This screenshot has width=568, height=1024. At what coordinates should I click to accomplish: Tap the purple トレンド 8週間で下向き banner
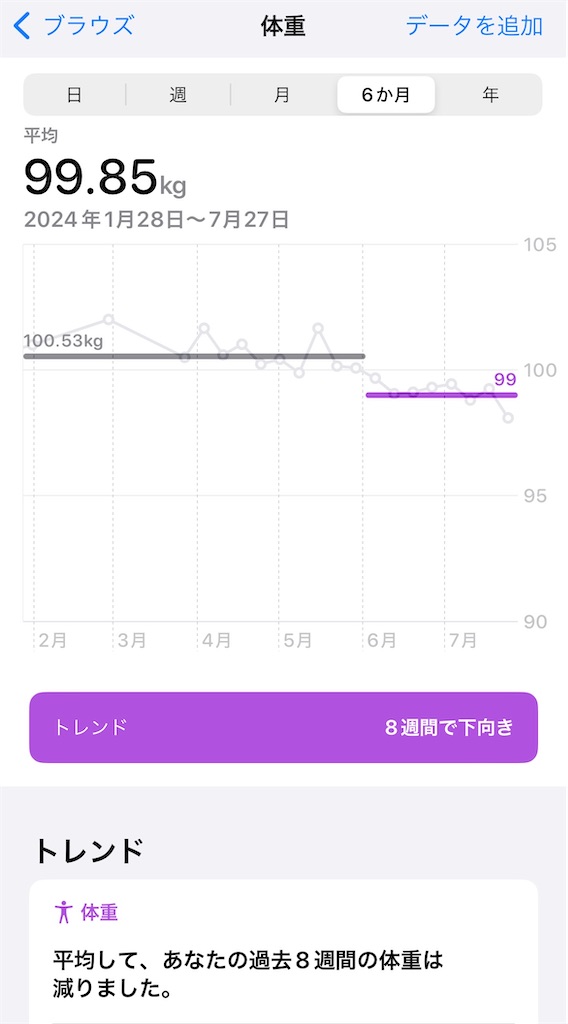[283, 728]
